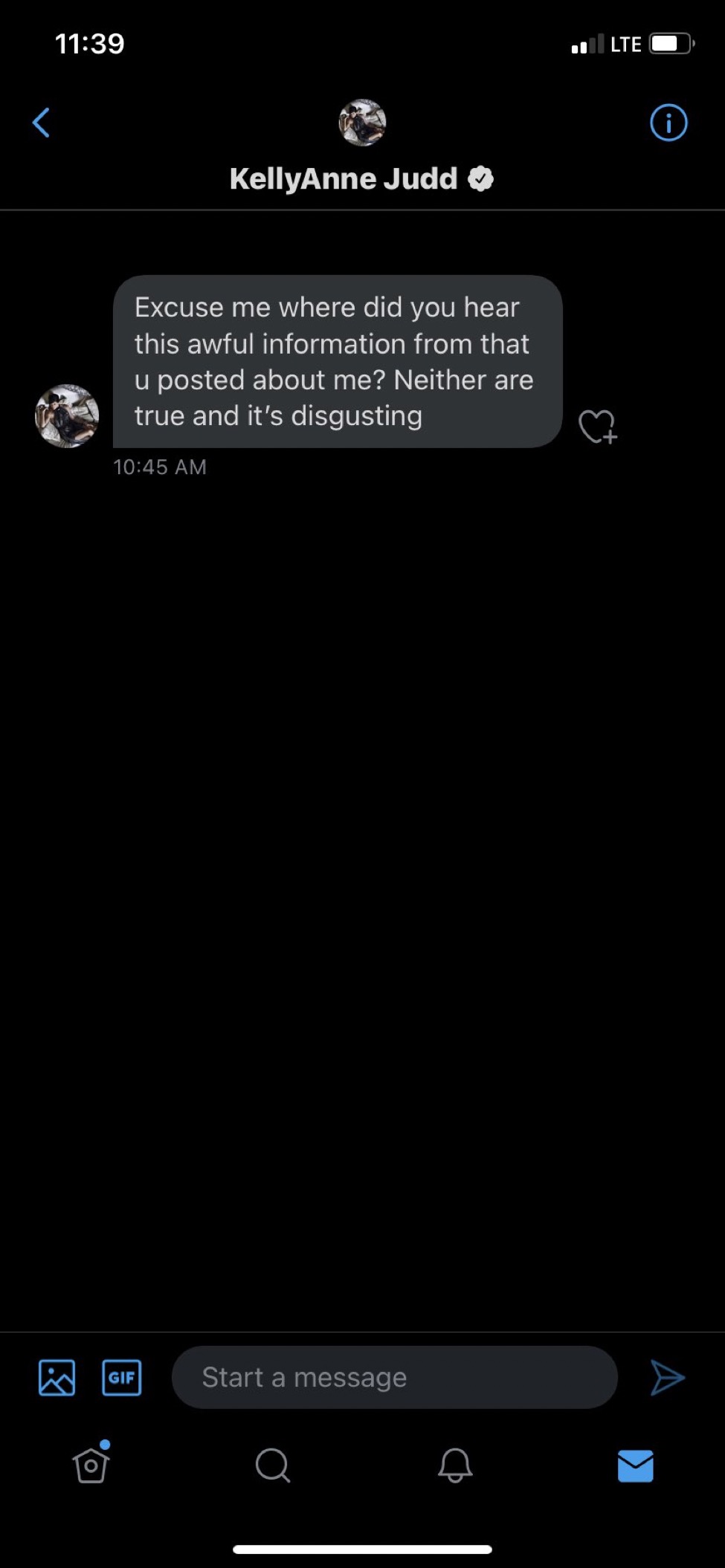Open conversation info for KellyAnne Judd
Screen dimensions: 725x1568
pos(668,123)
